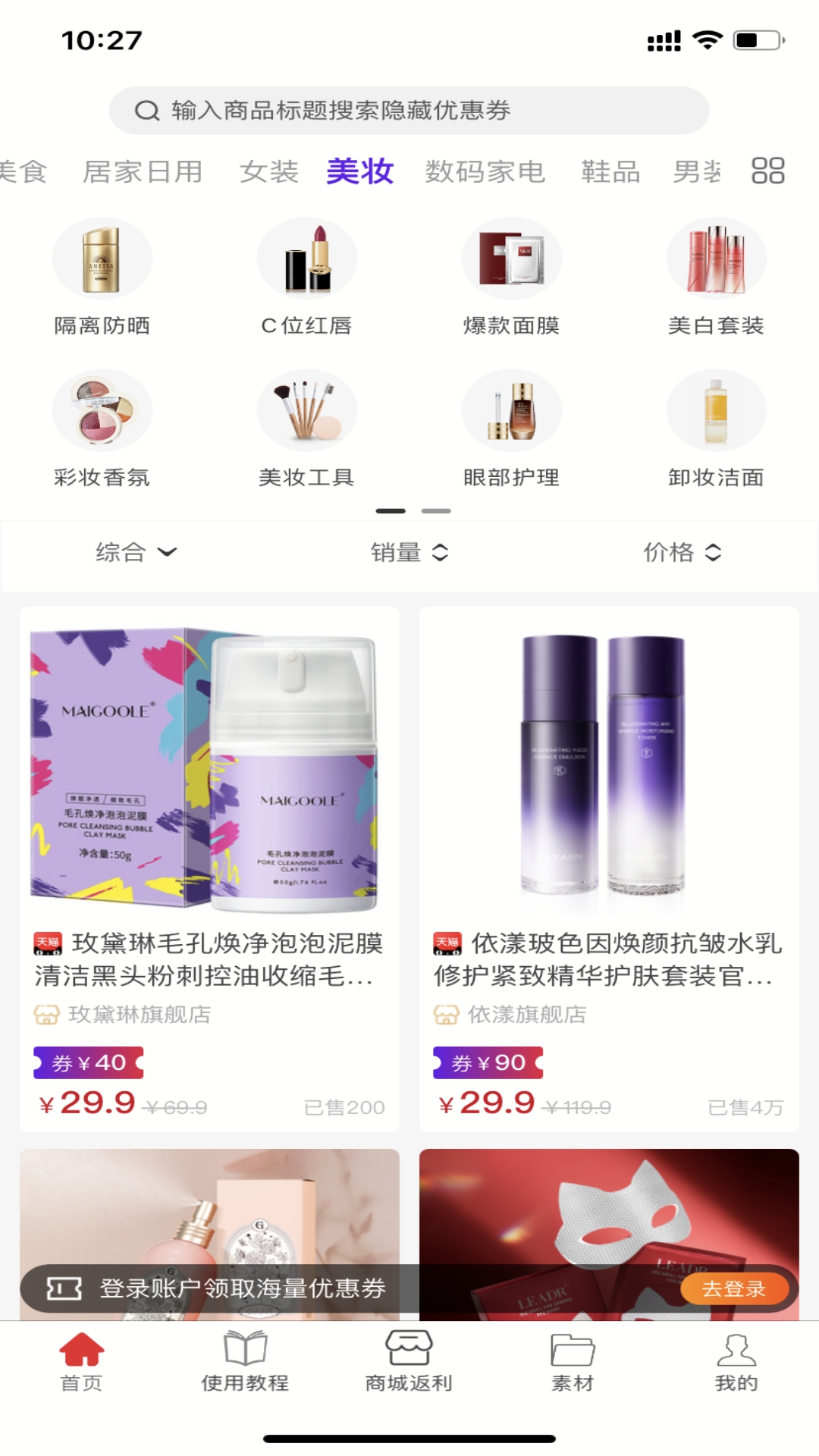Open the all-categories grid icon
Screen dimensions: 819x1456
(x=767, y=171)
